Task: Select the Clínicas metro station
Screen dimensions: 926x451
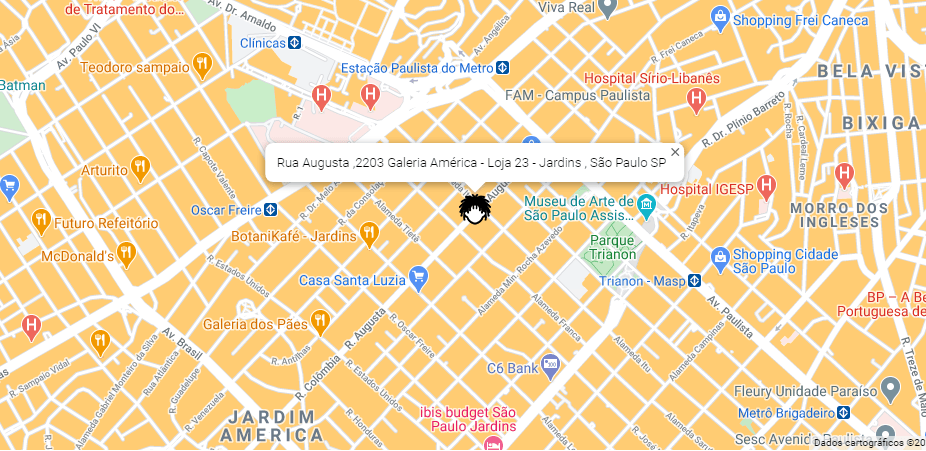Action: 295,43
